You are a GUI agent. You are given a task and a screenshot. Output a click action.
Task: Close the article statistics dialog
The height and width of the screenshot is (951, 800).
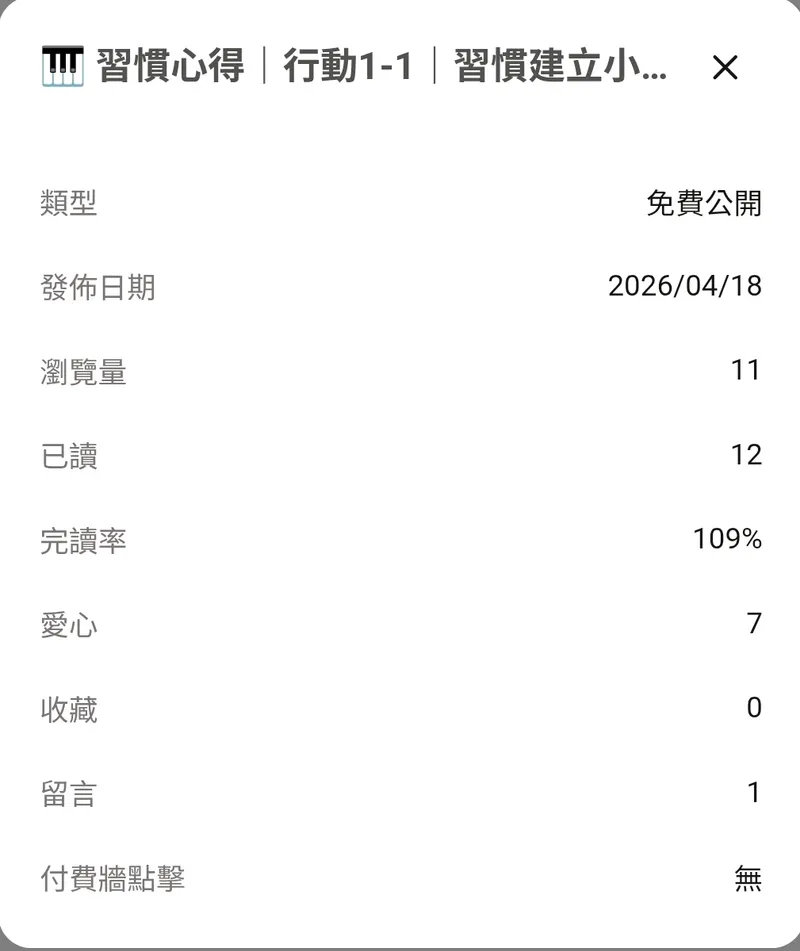724,68
